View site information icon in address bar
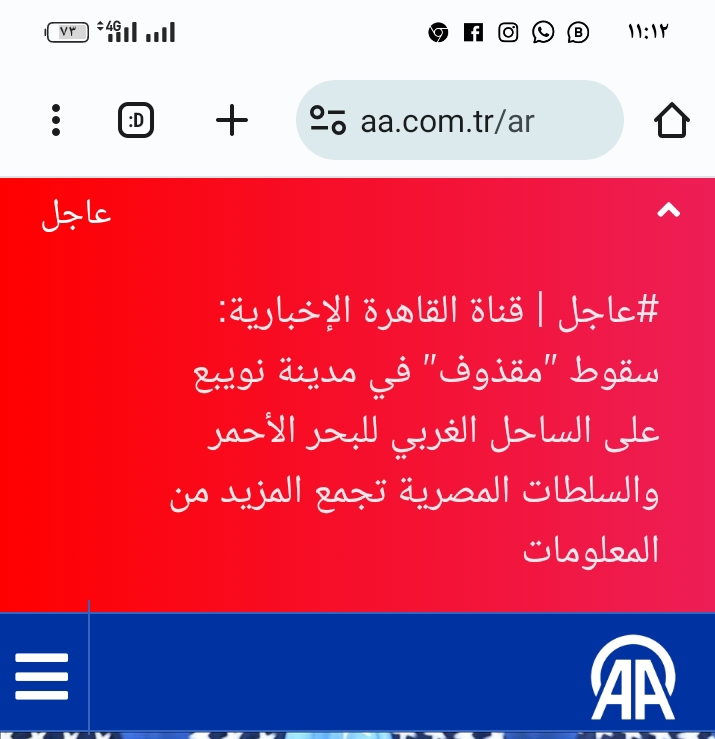 (327, 121)
